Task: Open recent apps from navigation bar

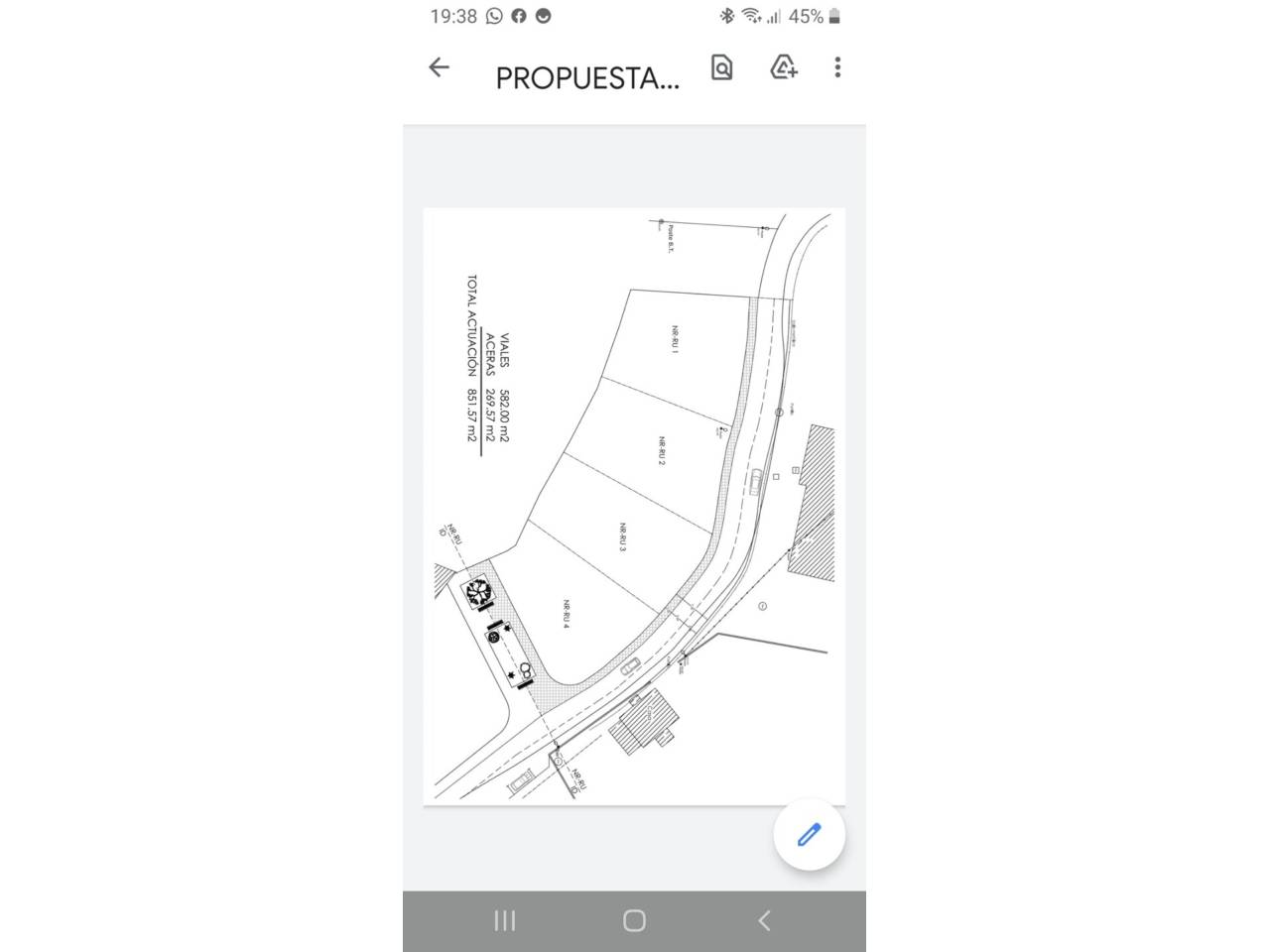Action: tap(505, 920)
